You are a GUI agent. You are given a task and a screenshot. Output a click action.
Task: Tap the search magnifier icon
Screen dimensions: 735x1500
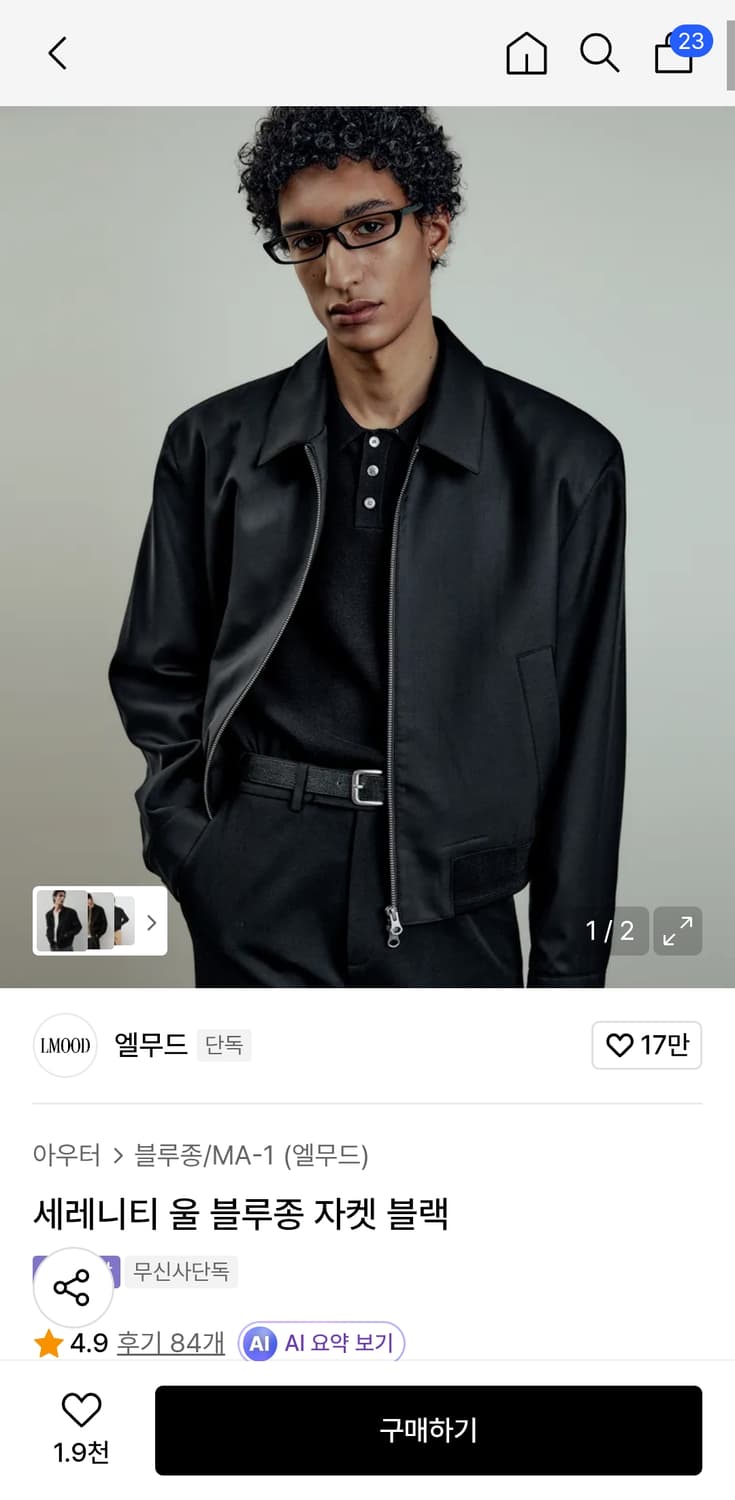599,55
